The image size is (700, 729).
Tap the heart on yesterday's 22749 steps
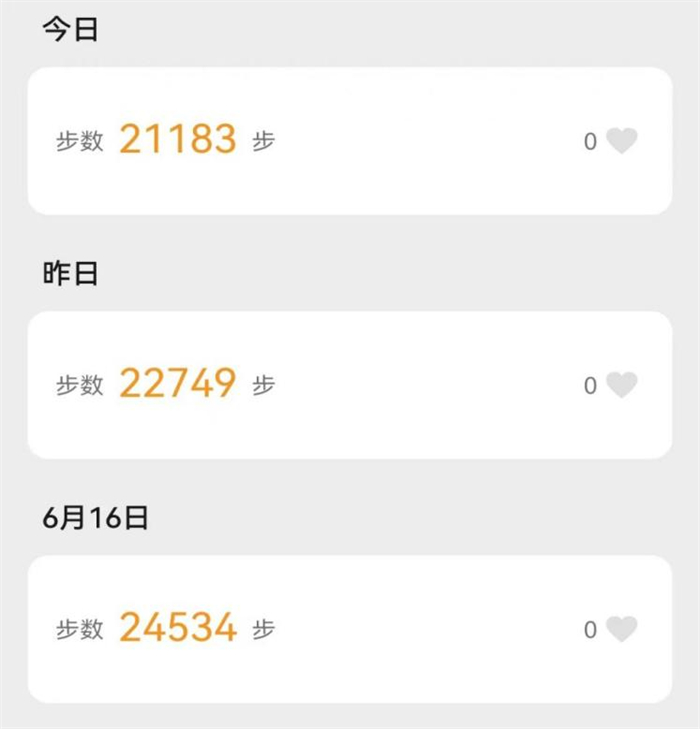click(621, 385)
